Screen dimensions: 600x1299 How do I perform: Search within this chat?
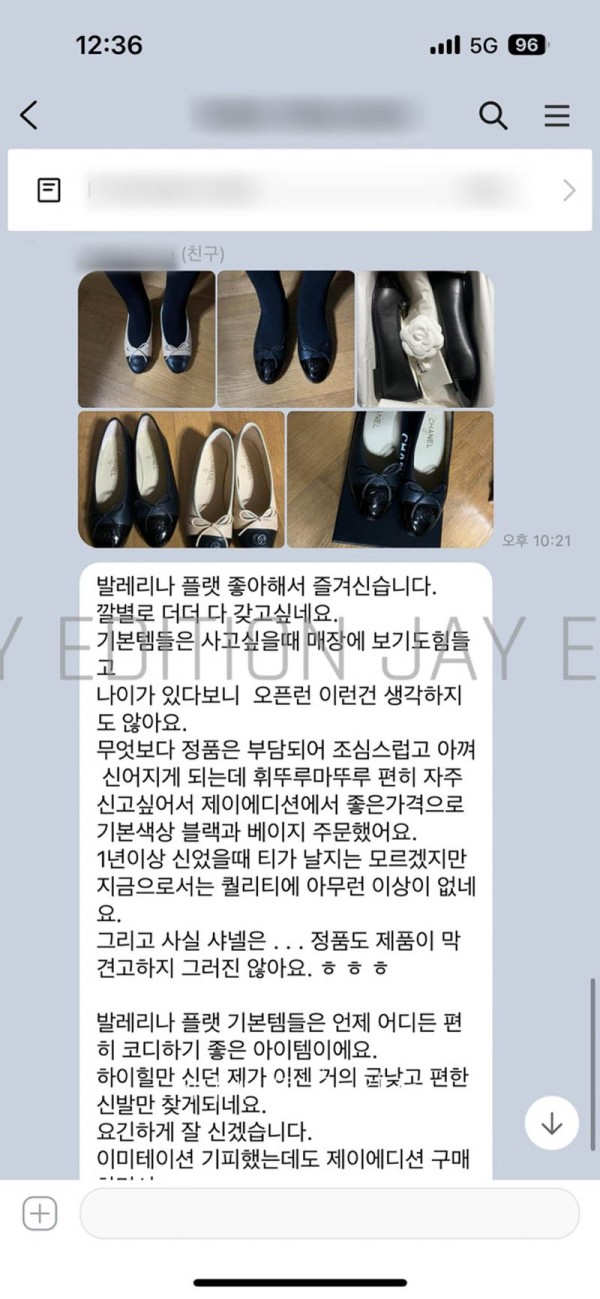click(x=493, y=115)
